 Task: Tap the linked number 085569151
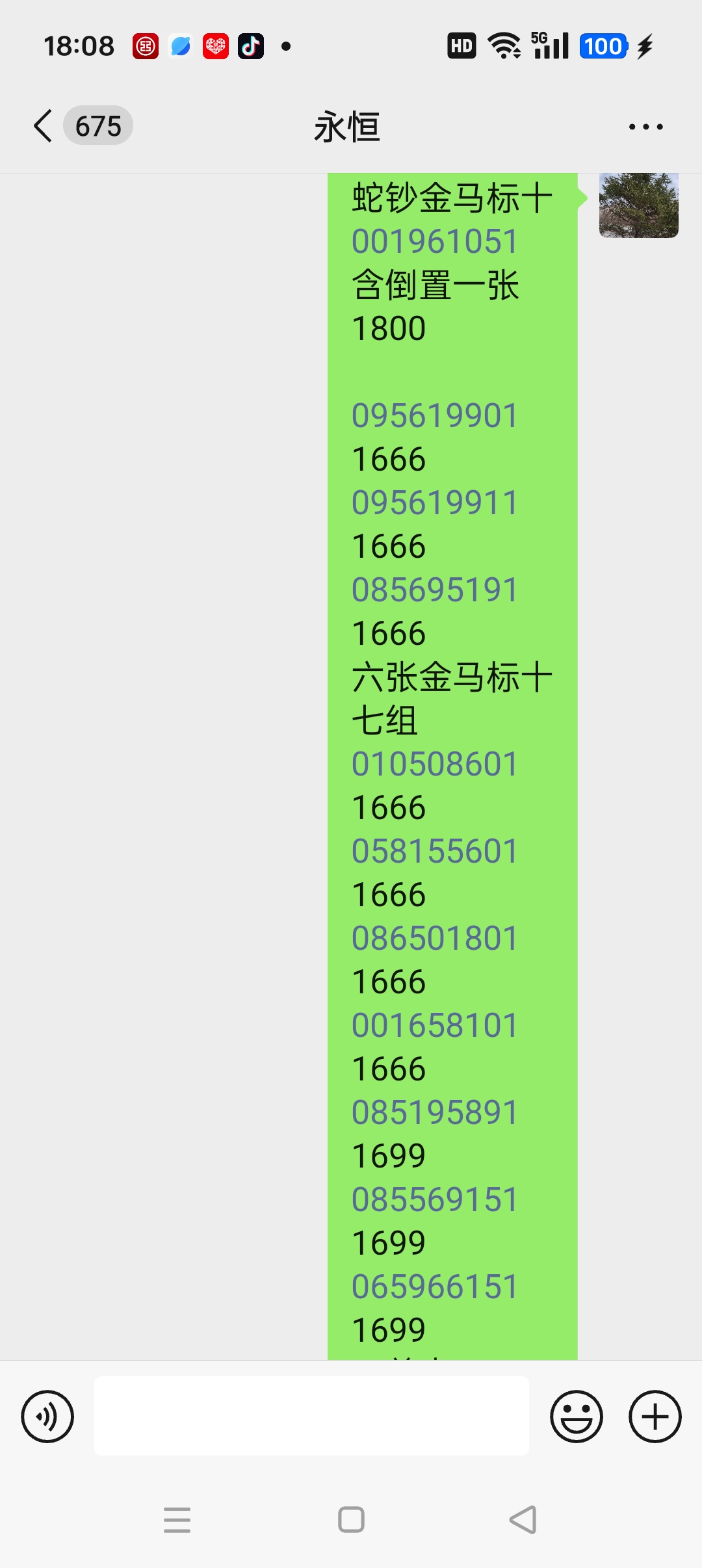[x=435, y=1200]
